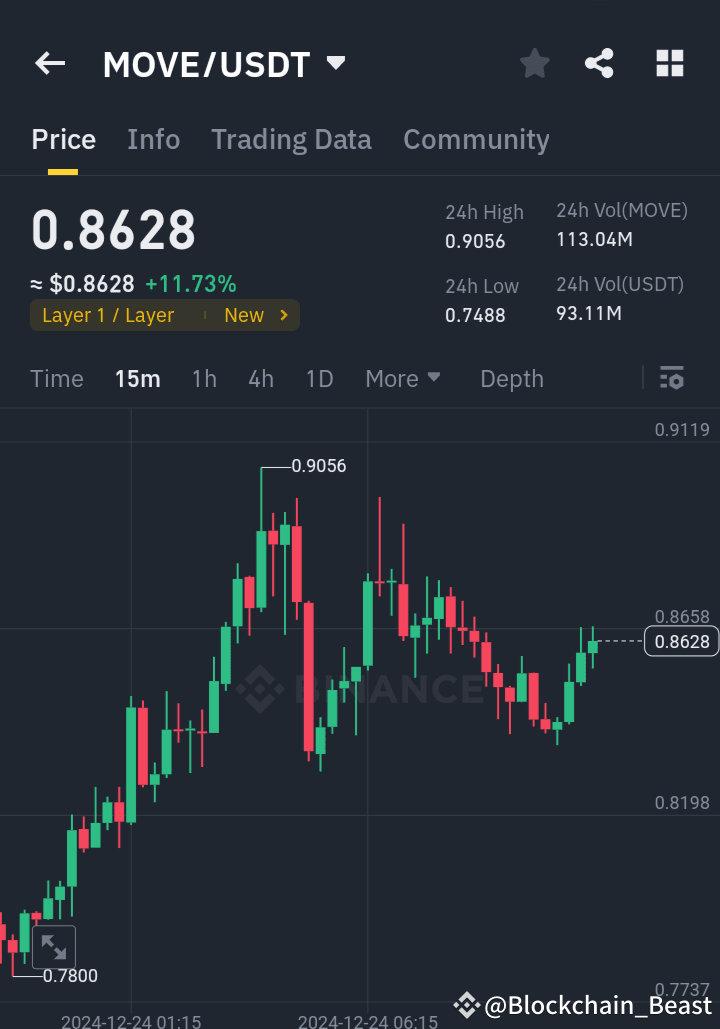Open the Community tab

[x=476, y=140]
